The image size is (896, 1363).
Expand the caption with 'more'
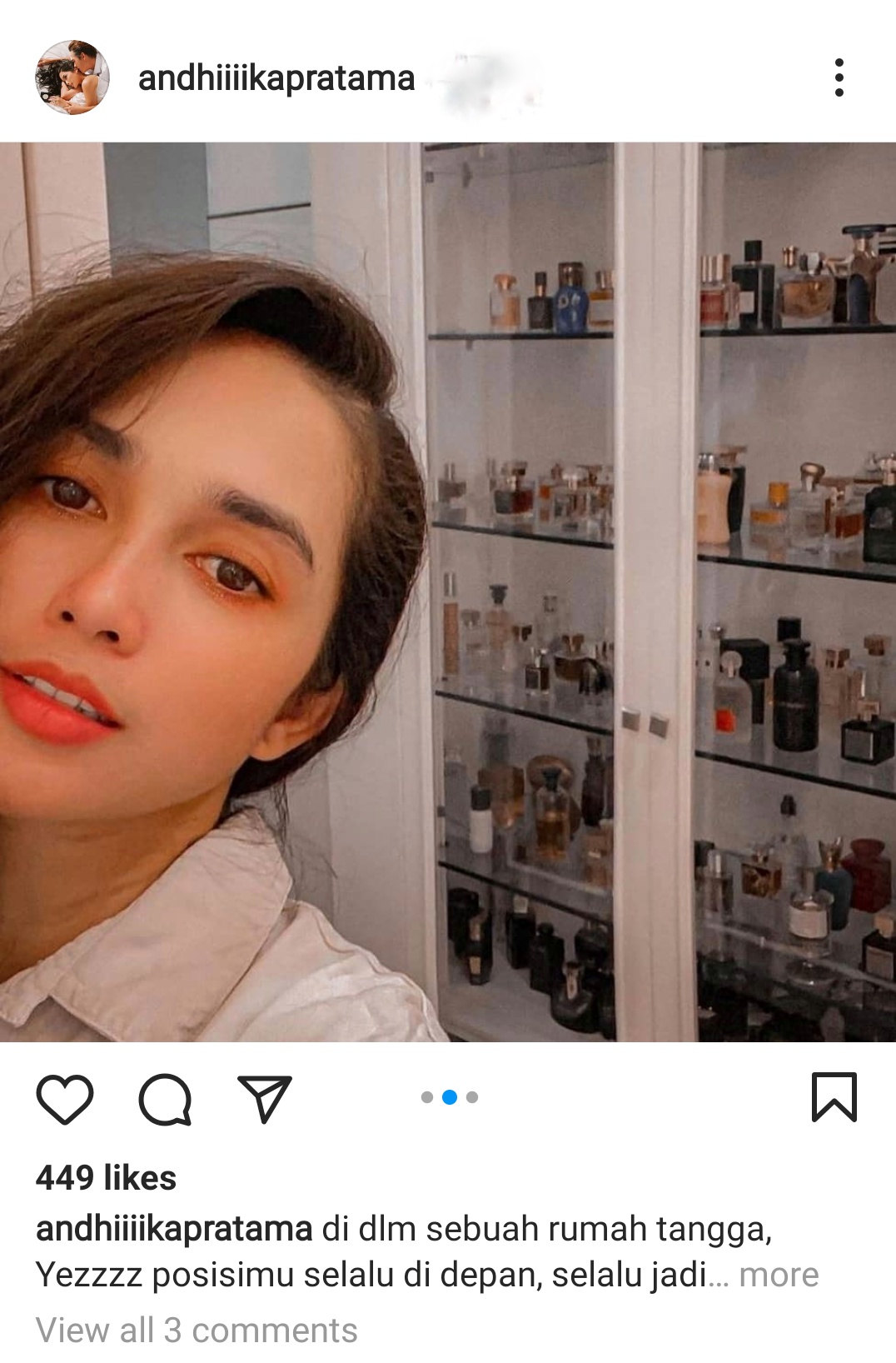point(779,1276)
